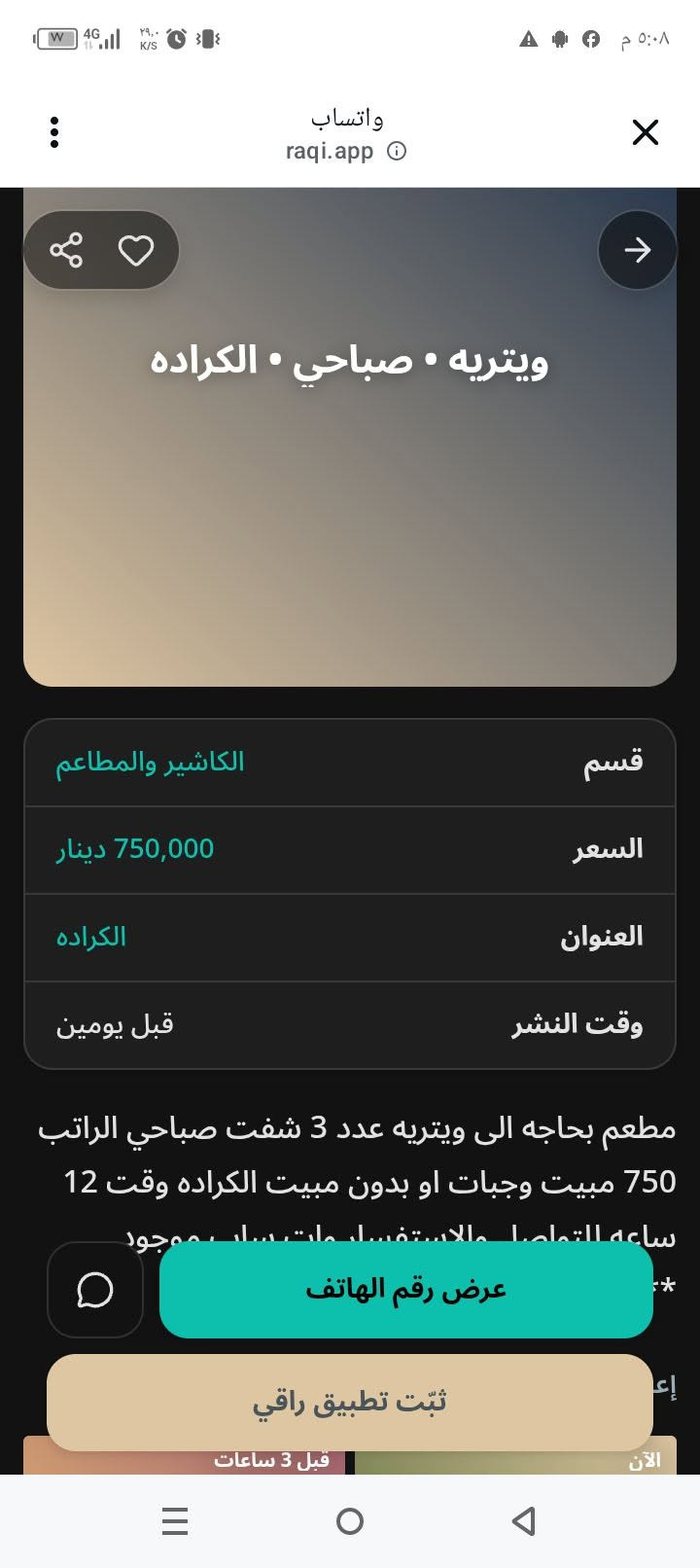This screenshot has width=700, height=1568.
Task: Tap the arrow button on the listing image
Action: [x=637, y=250]
